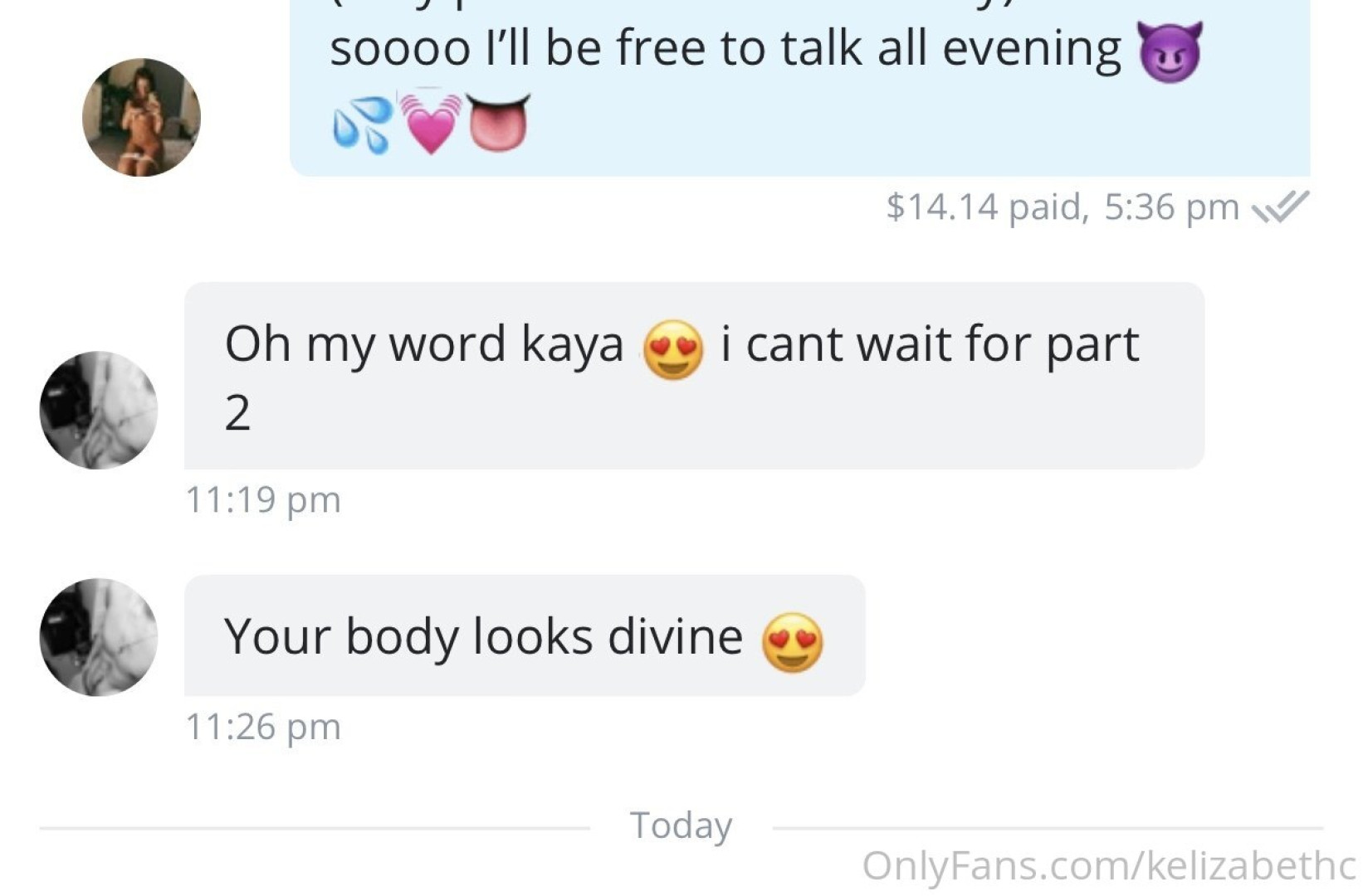The width and height of the screenshot is (1363, 896).
Task: Open avatar beside 'Your body looks divine'
Action: [98, 636]
